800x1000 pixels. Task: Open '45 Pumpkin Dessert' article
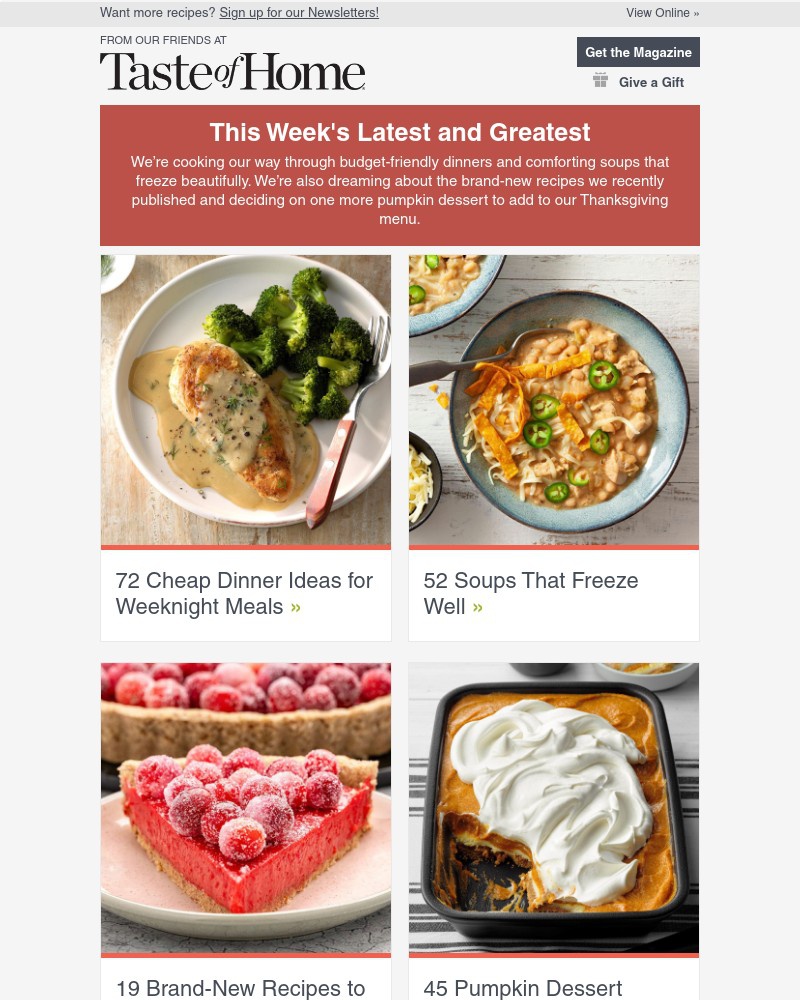pos(523,988)
